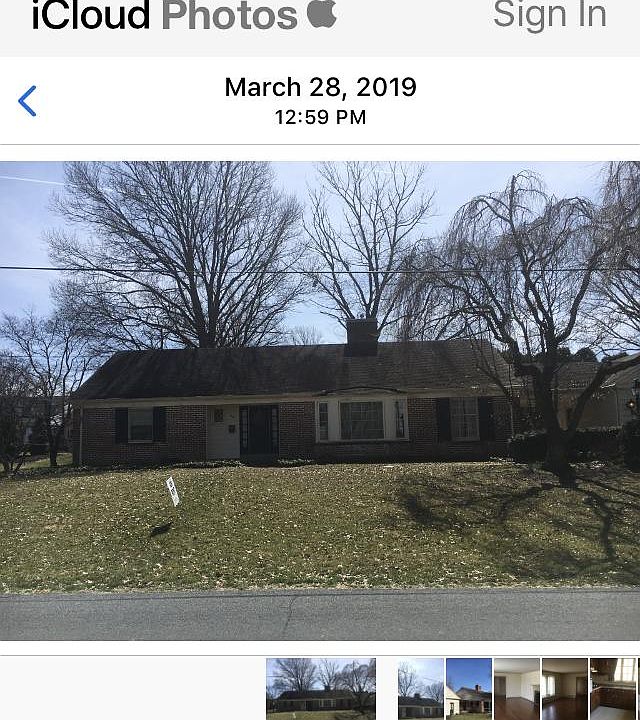The height and width of the screenshot is (720, 640).
Task: Select the thumbnail of house under deep blue sky
Action: pyautogui.click(x=468, y=688)
